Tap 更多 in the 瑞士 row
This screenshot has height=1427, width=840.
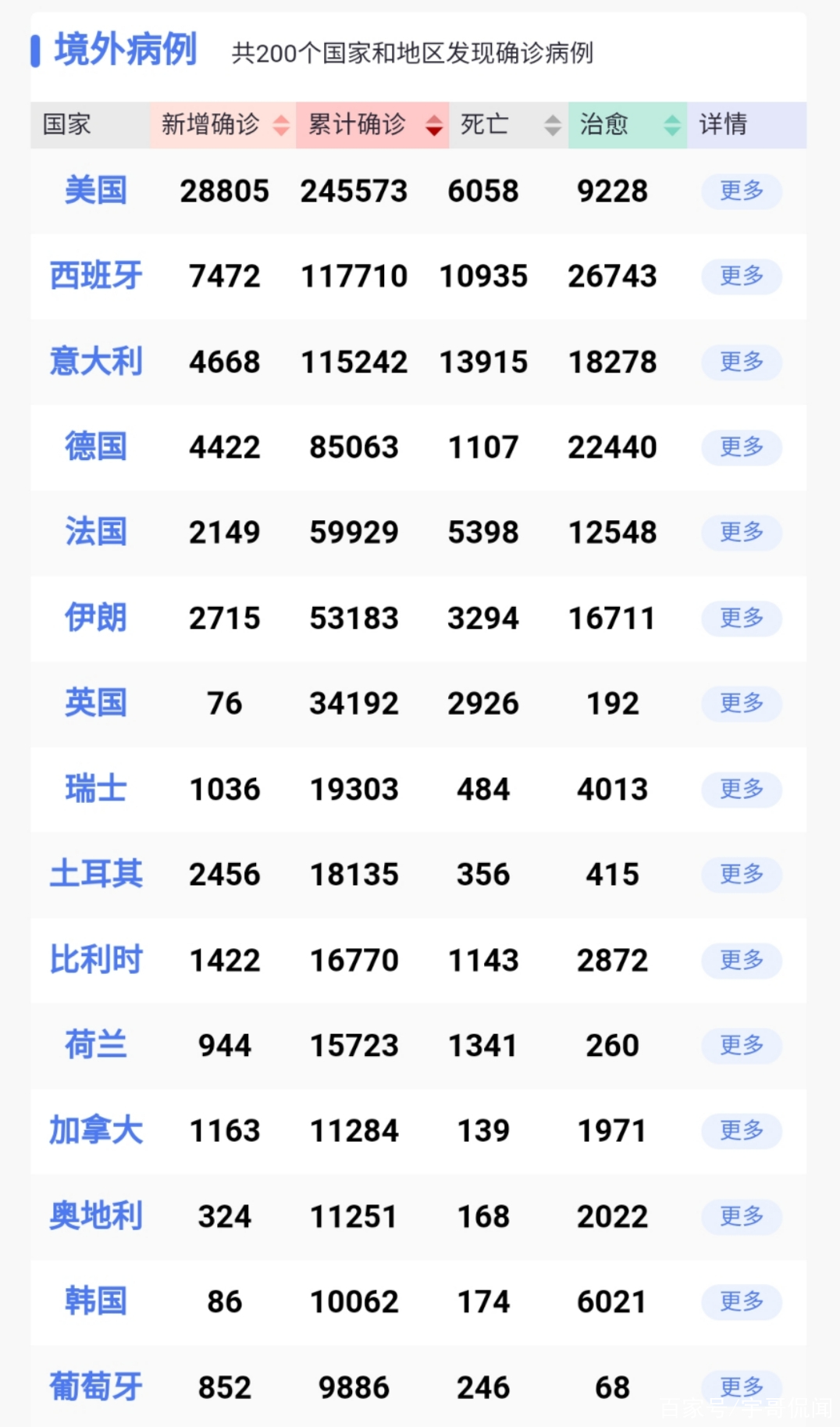[x=742, y=790]
